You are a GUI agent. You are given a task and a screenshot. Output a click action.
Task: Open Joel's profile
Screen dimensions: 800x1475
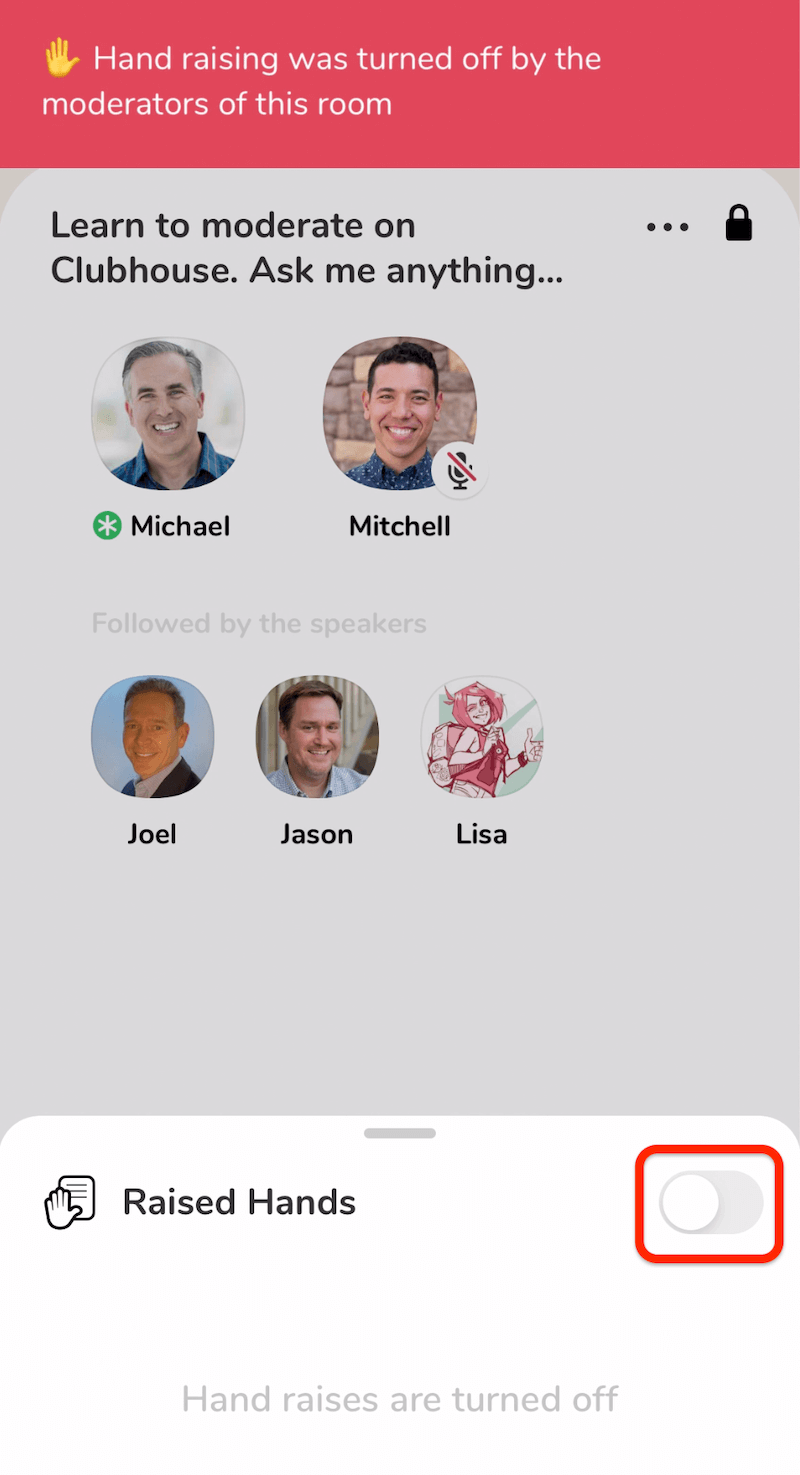pos(152,737)
